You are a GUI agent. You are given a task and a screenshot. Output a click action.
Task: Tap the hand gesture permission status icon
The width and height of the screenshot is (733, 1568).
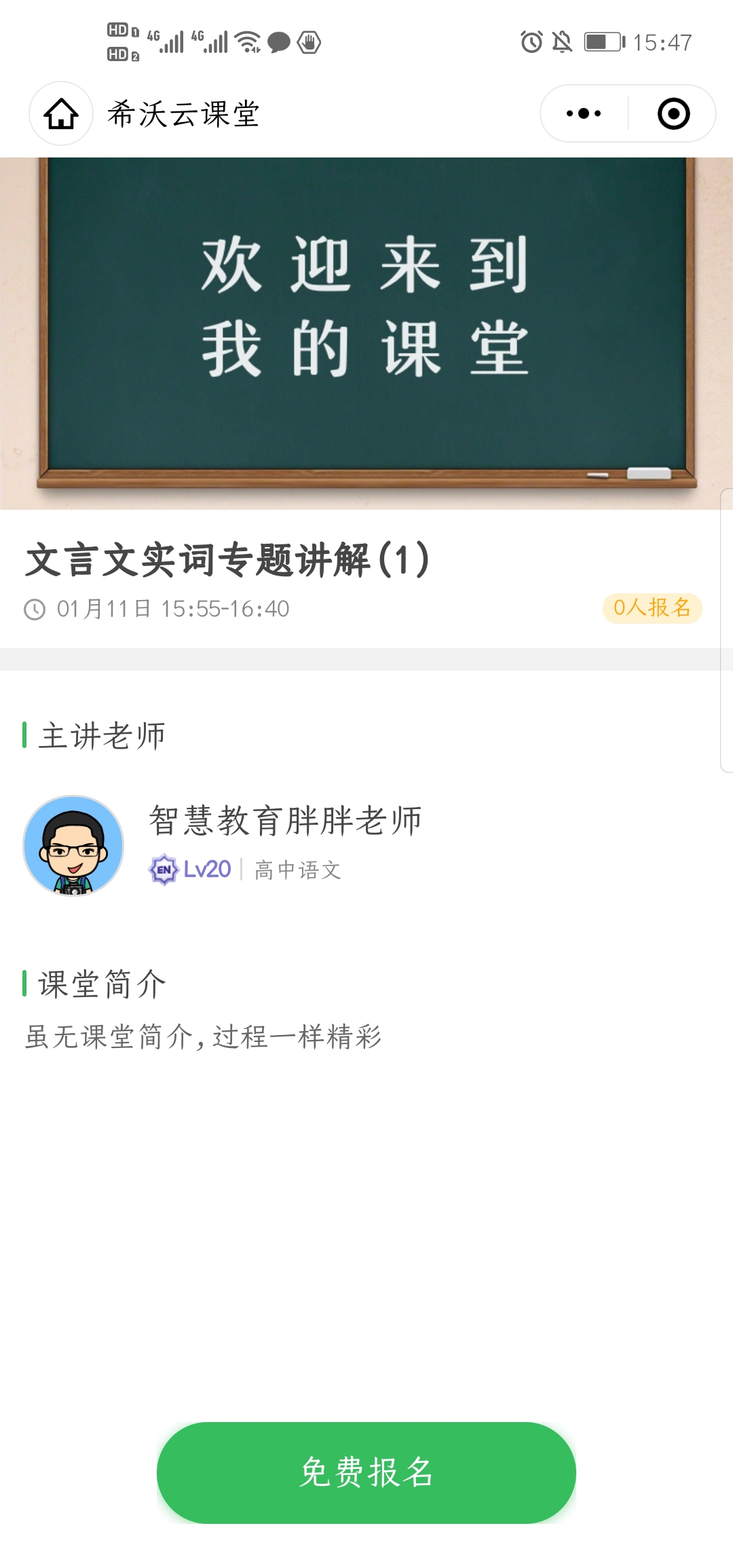point(309,42)
